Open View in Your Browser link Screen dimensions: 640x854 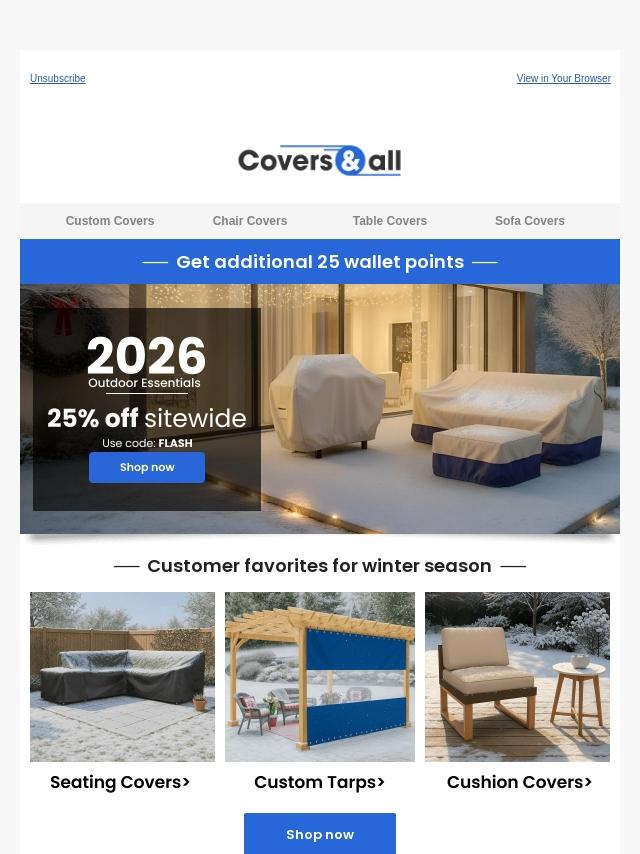click(x=563, y=78)
